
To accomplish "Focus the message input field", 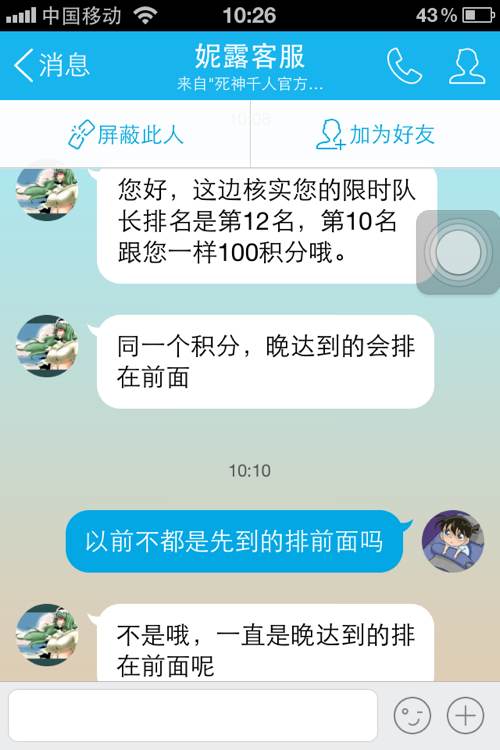I will pos(193,715).
